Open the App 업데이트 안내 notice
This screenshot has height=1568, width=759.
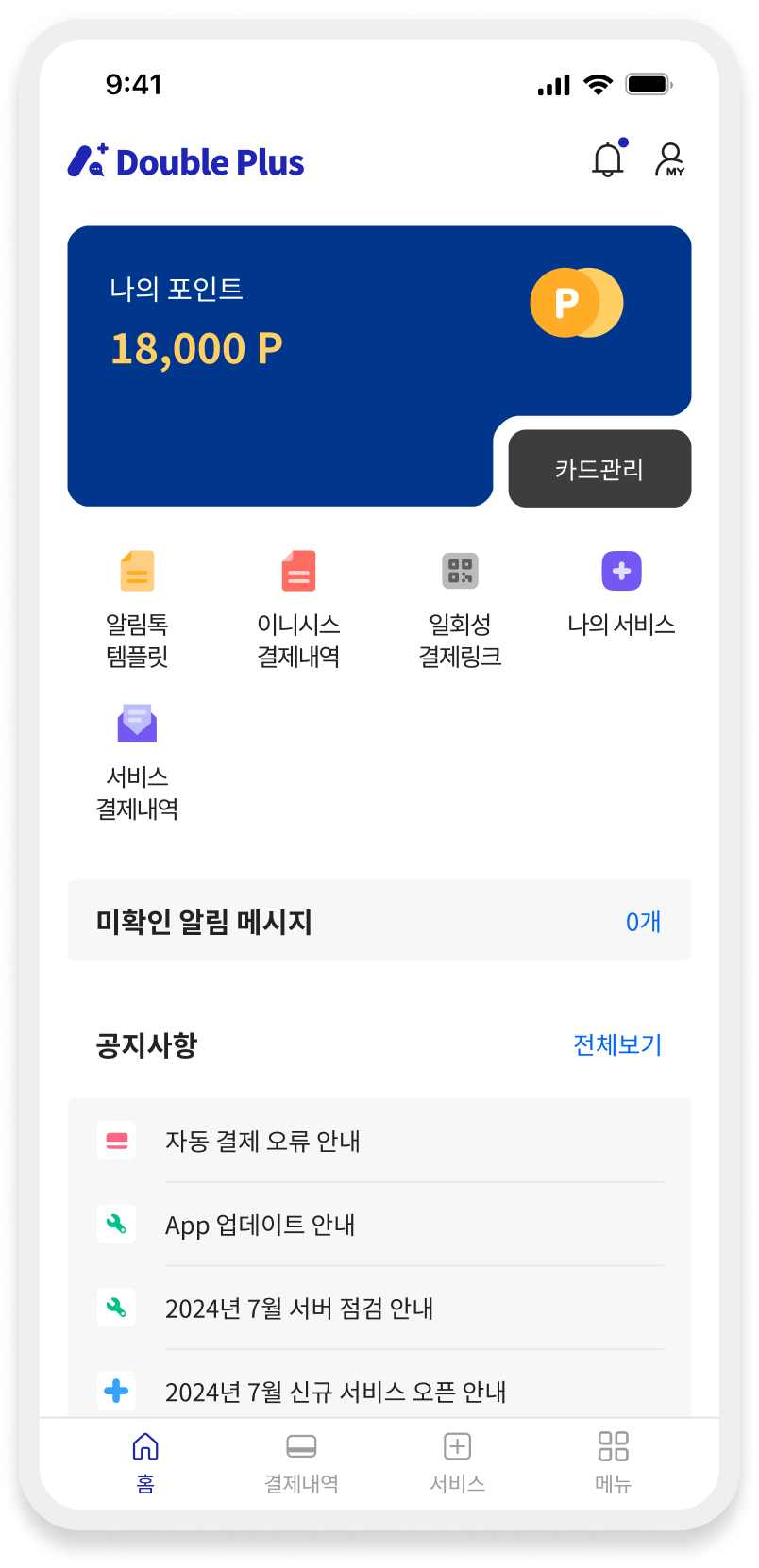261,1225
